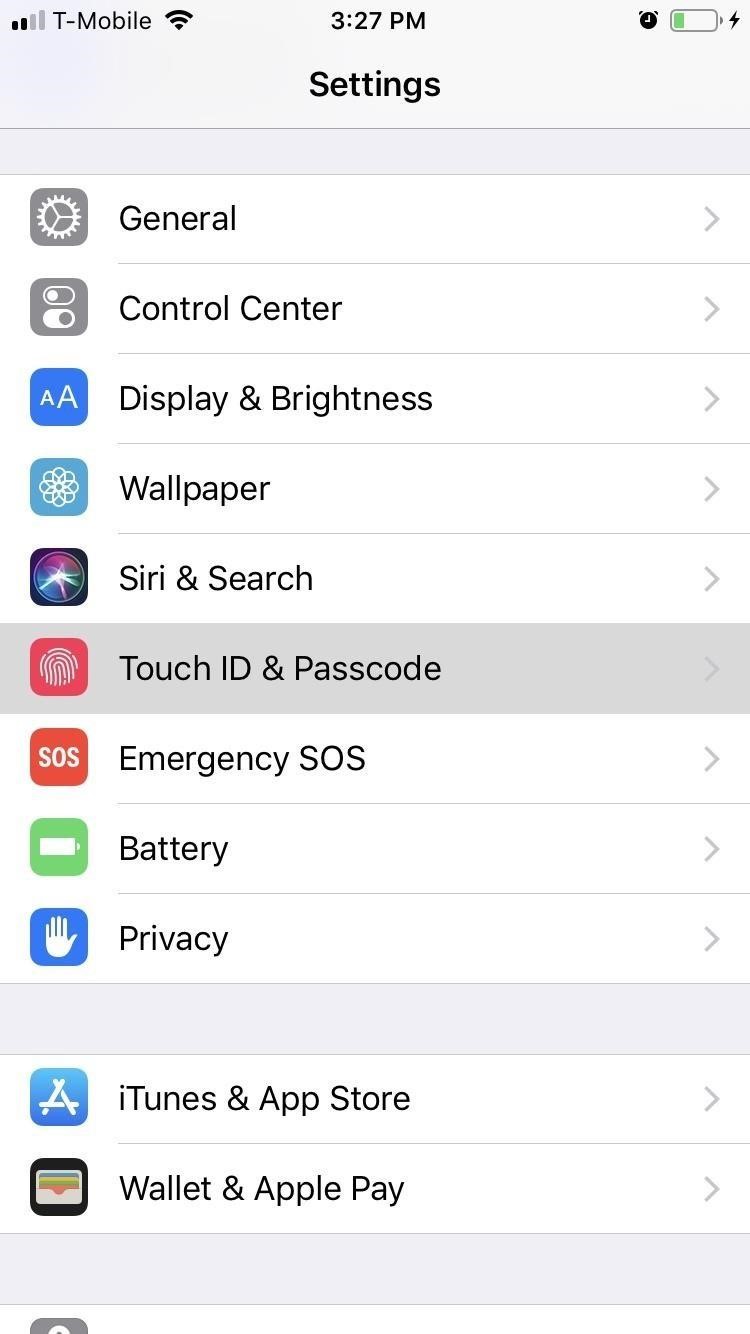This screenshot has height=1334, width=750.
Task: Select Siri & Search
Action: point(375,579)
